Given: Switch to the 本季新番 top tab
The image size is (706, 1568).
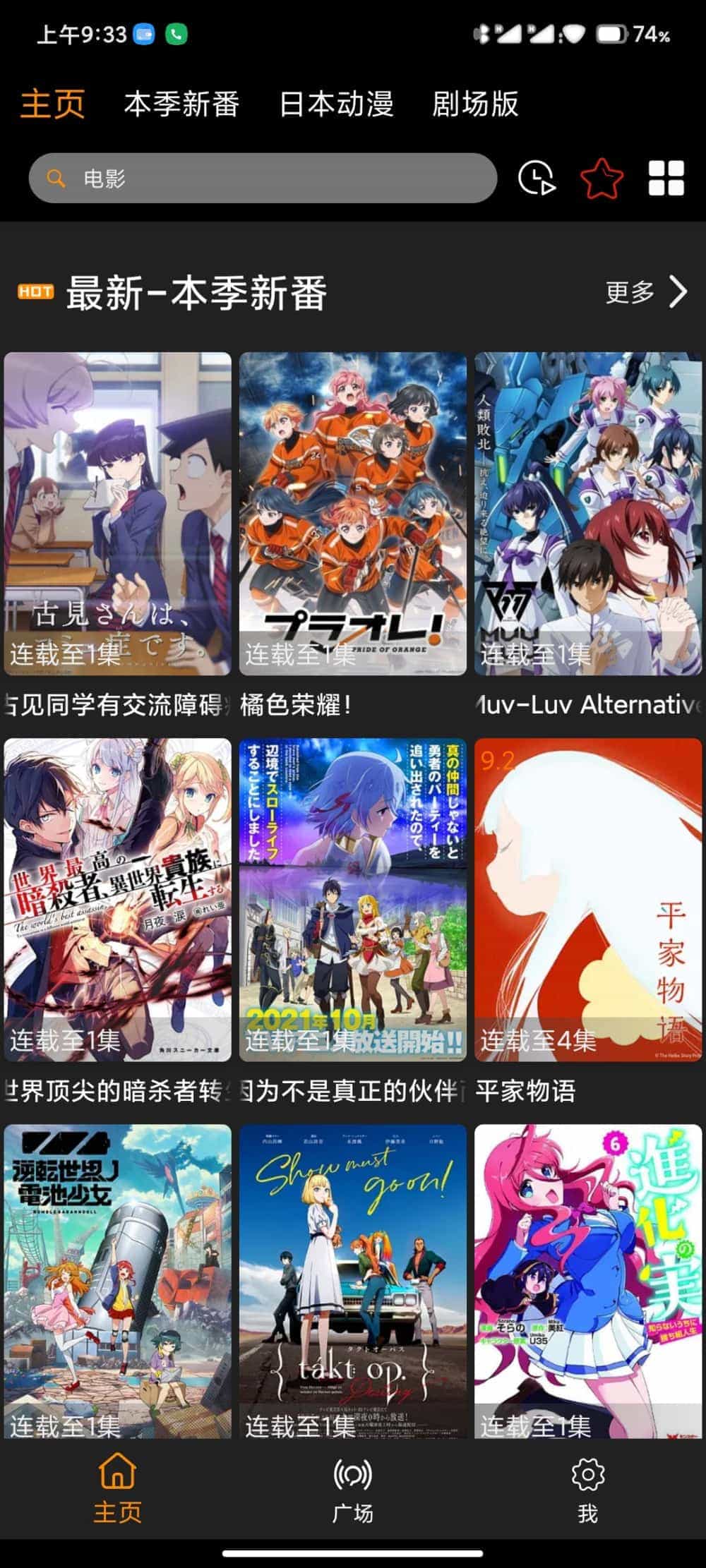Looking at the screenshot, I should (x=181, y=104).
